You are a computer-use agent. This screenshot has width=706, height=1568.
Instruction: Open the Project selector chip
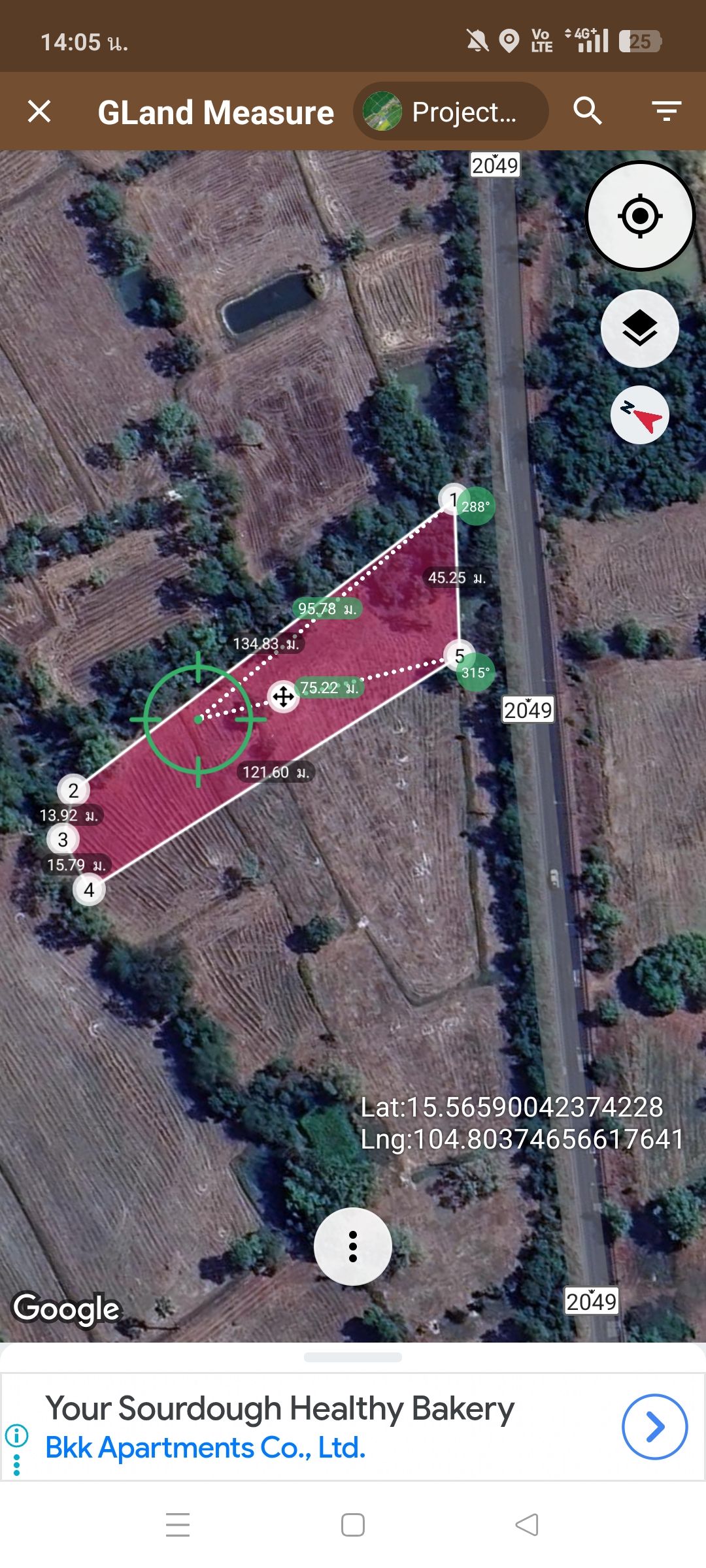point(450,111)
